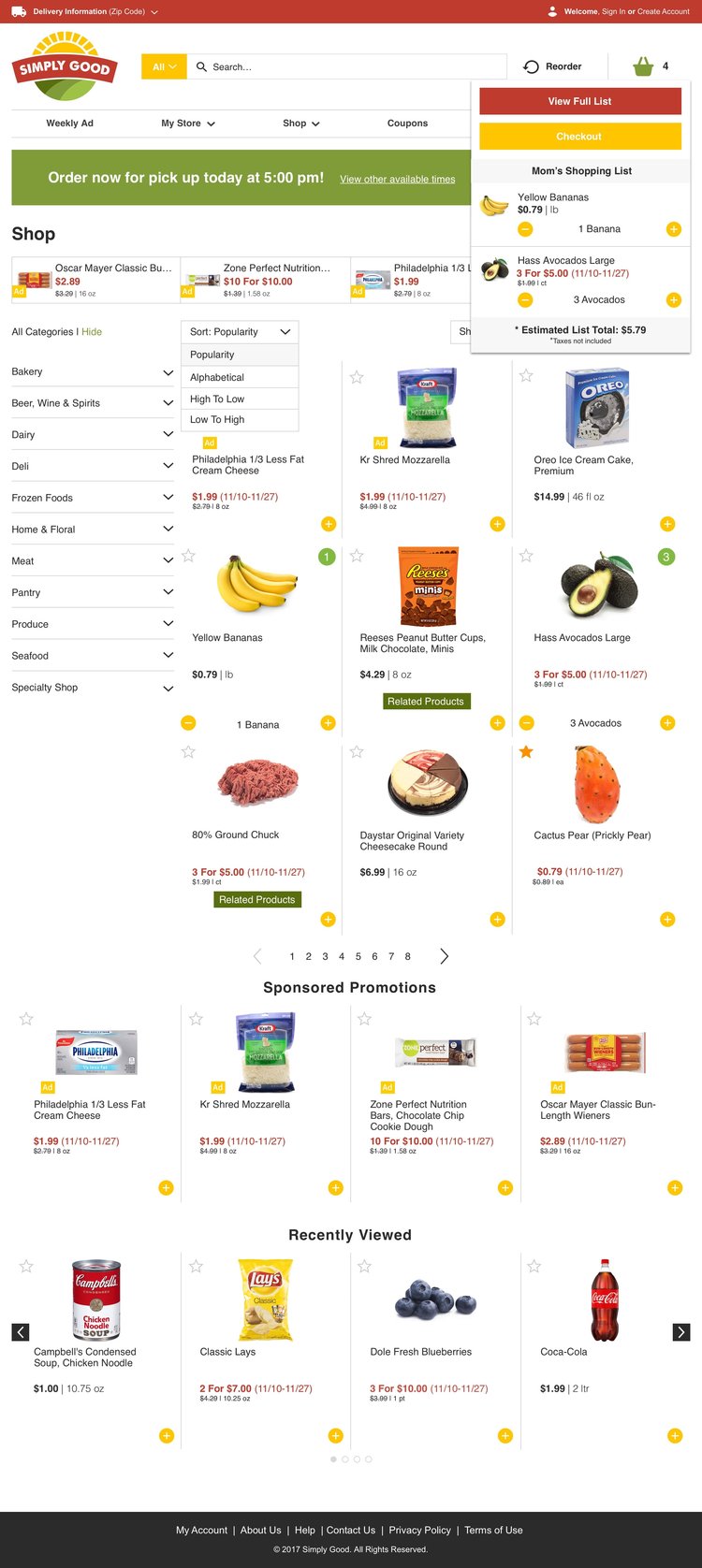Open the Weekly Ad tab
This screenshot has width=702, height=1568.
tap(70, 123)
